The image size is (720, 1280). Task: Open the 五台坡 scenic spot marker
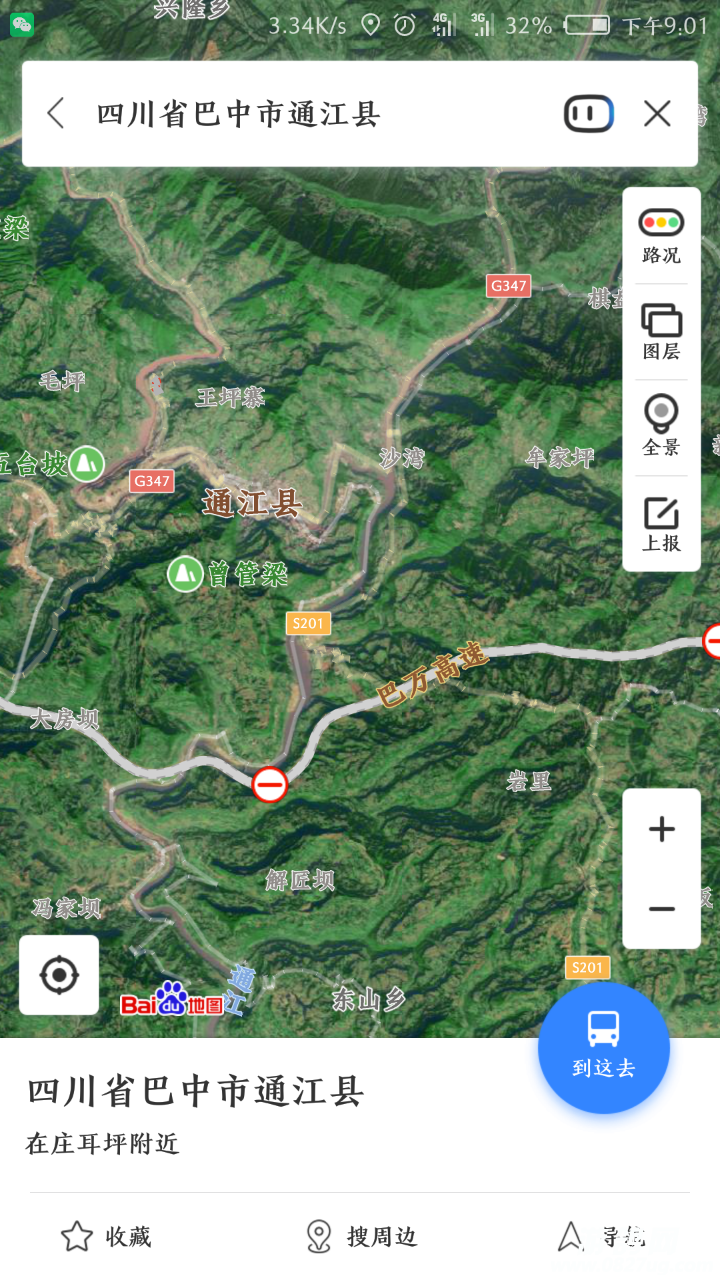[87, 464]
